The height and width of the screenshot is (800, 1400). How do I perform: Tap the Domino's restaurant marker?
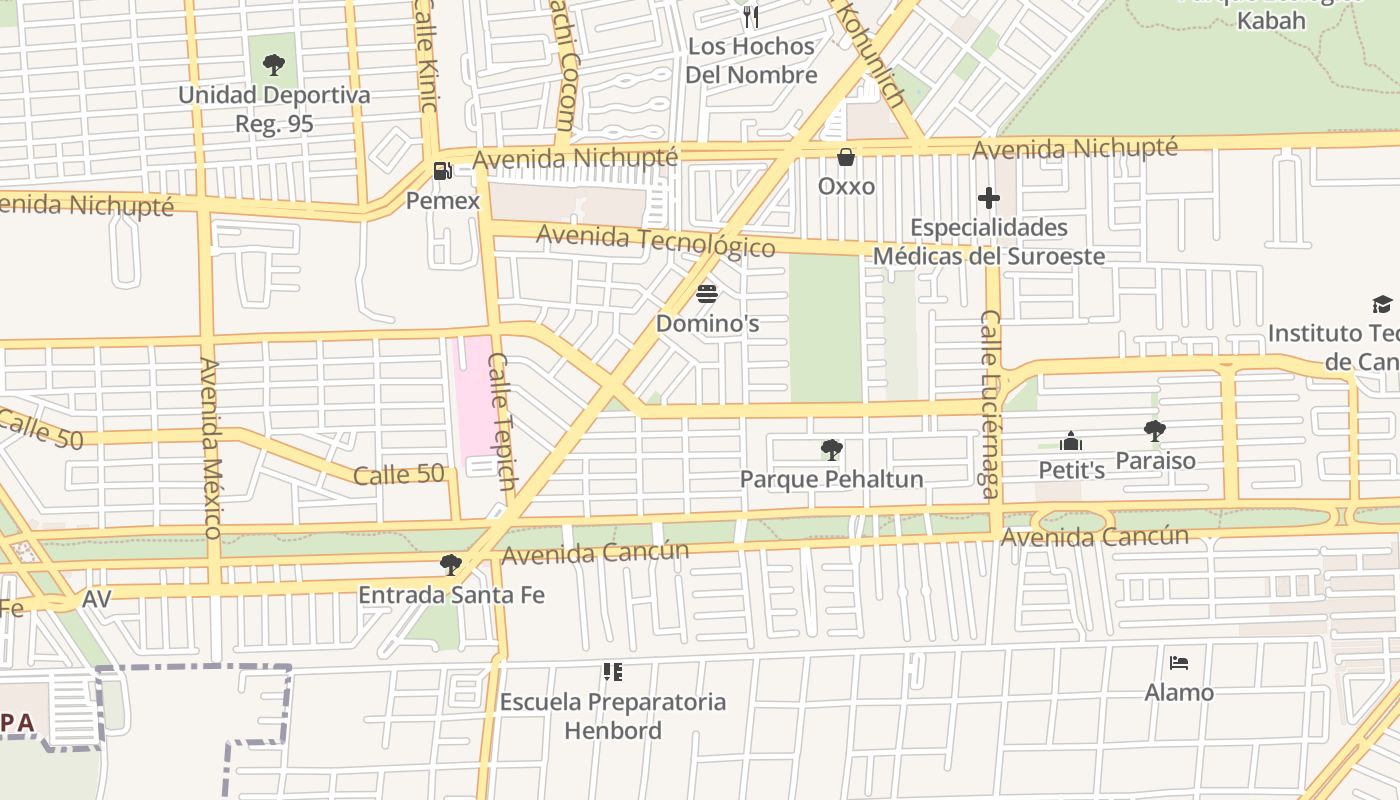click(x=707, y=294)
